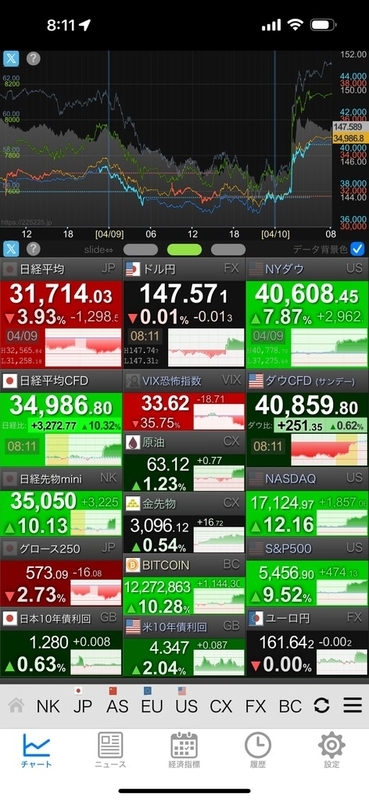
Task: Open the hamburger menu
Action: tap(353, 706)
